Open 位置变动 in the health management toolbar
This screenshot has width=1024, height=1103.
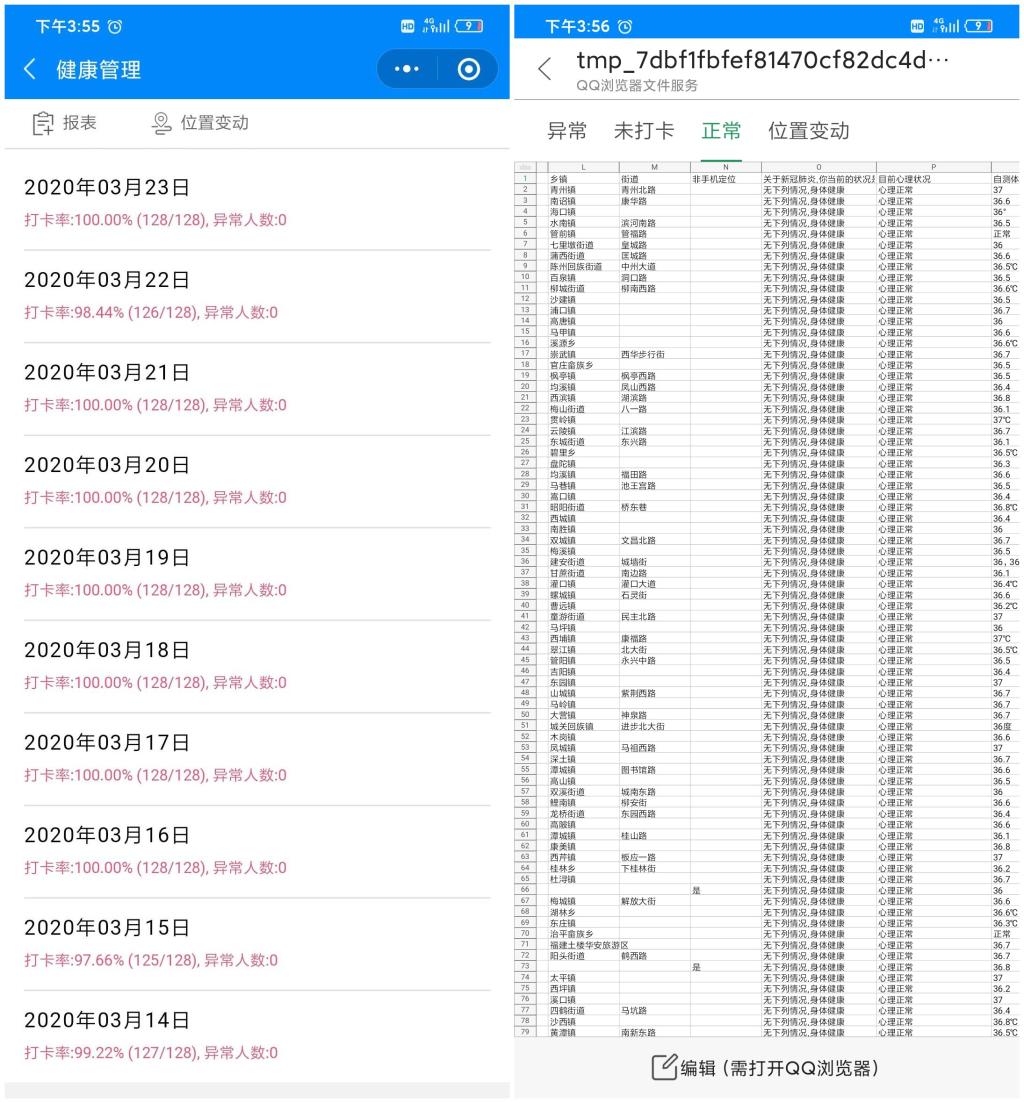199,123
